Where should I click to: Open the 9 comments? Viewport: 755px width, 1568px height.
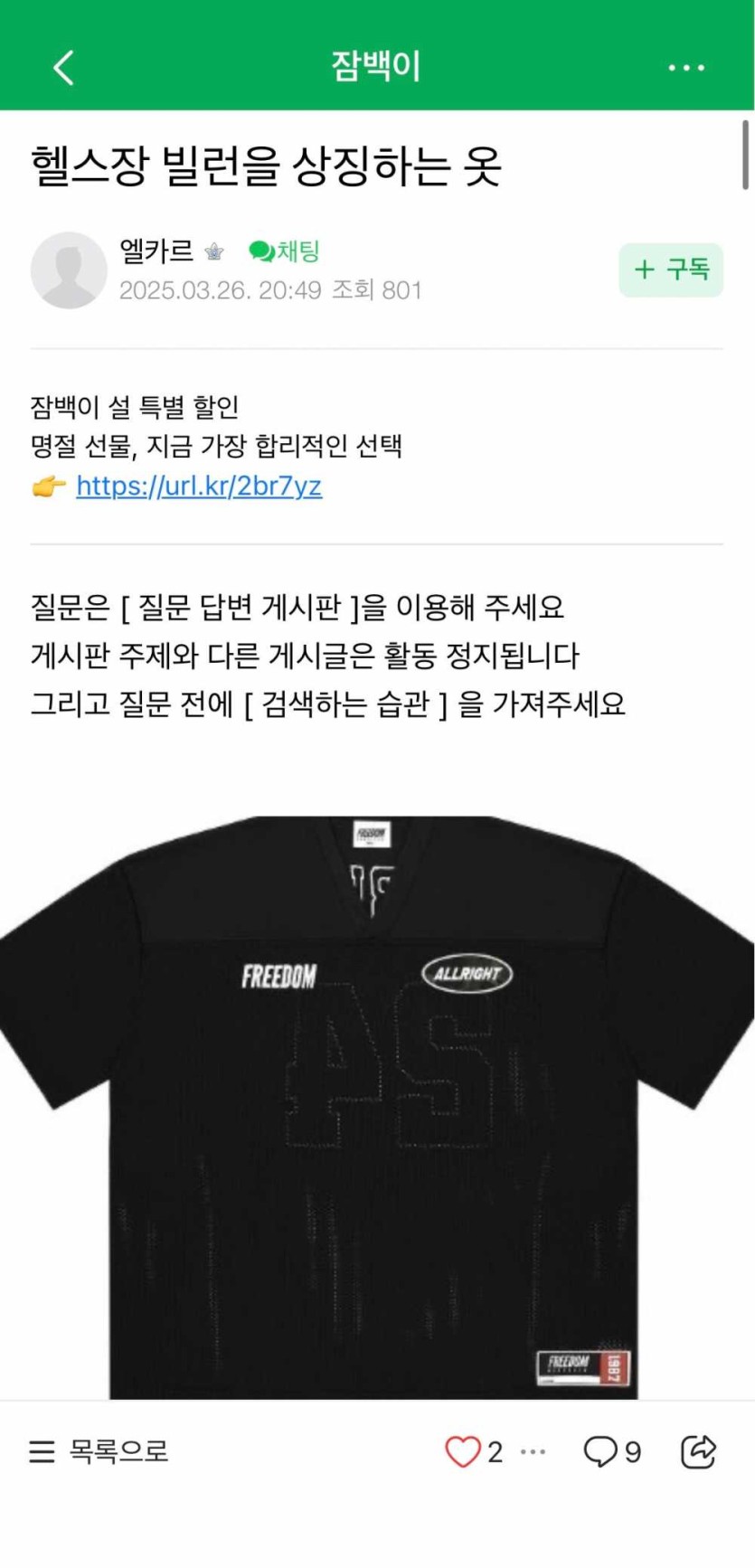[612, 1451]
